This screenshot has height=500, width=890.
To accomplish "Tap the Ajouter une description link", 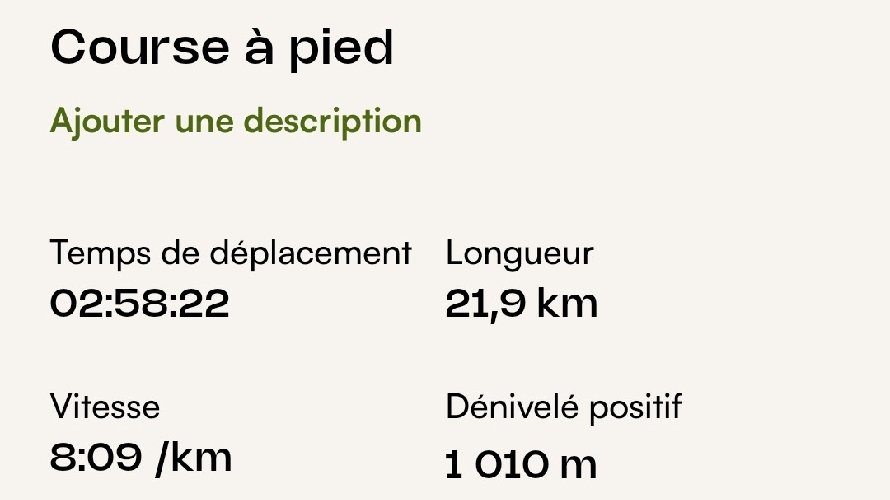I will (x=236, y=122).
